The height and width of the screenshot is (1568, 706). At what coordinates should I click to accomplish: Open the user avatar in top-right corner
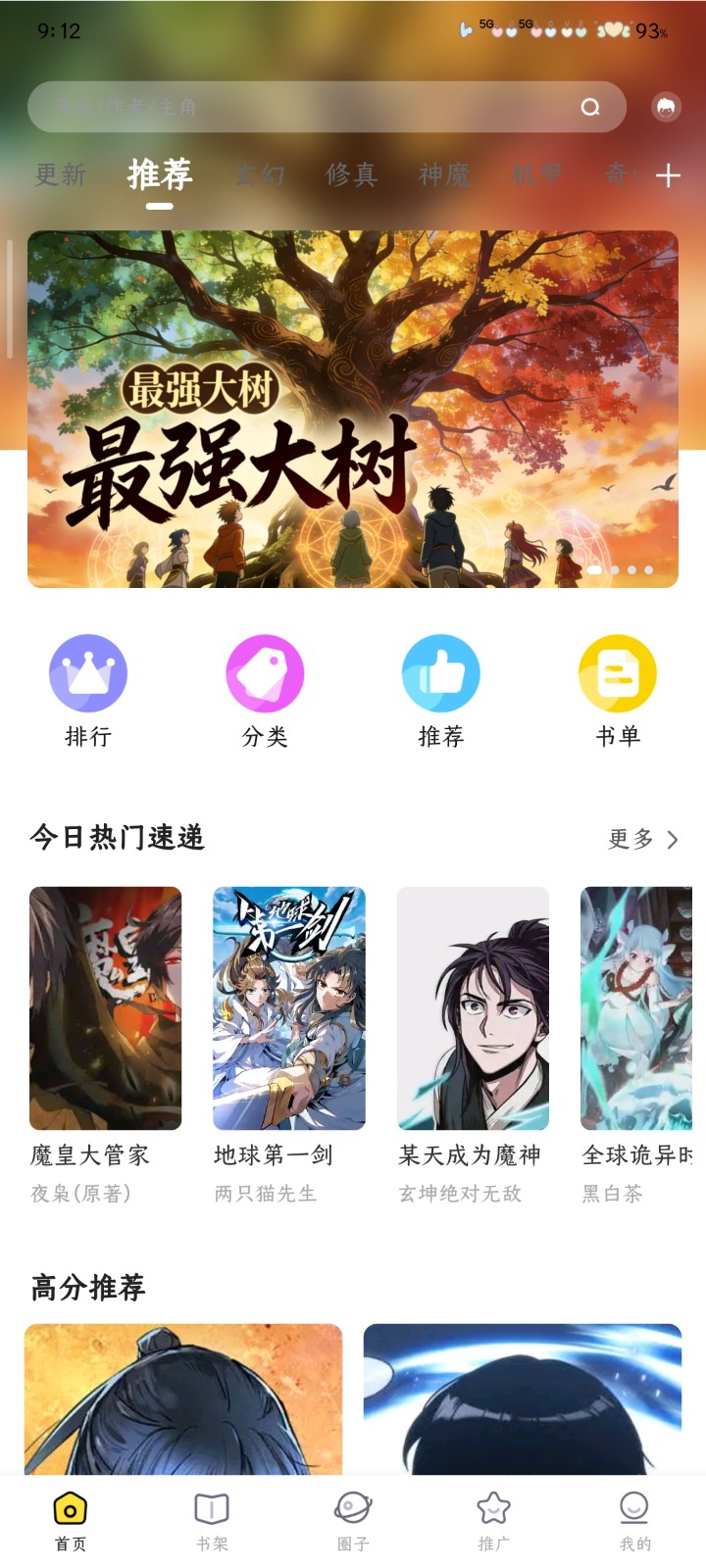pyautogui.click(x=666, y=107)
